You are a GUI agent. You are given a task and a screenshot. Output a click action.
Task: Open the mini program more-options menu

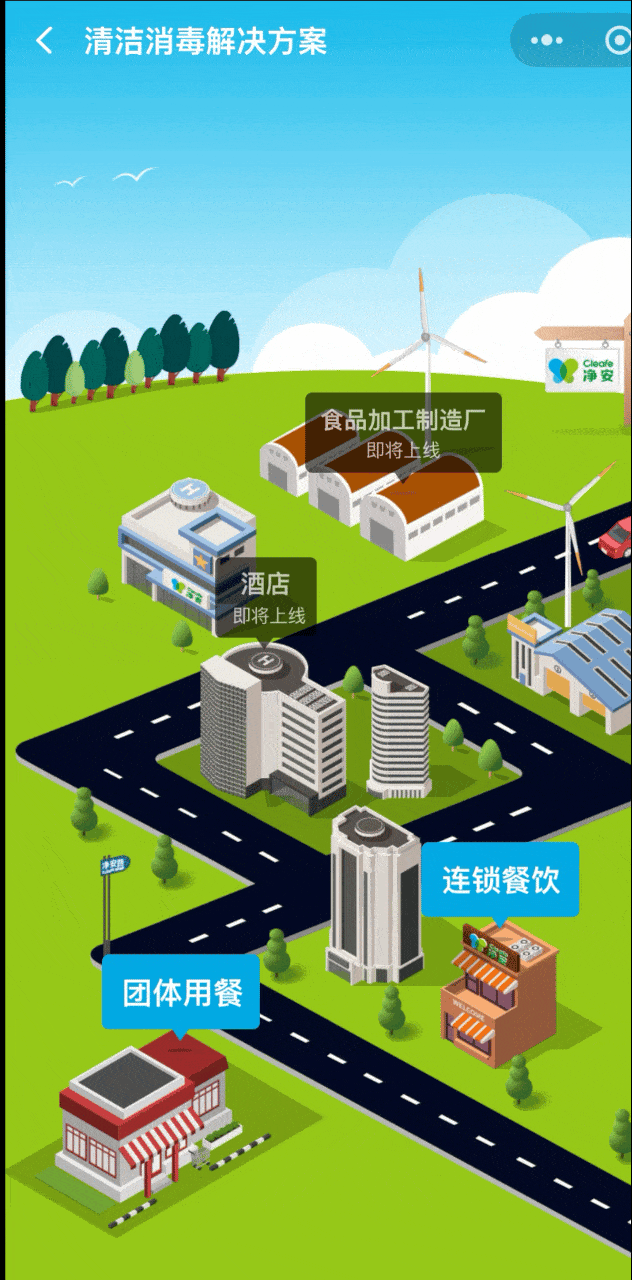pyautogui.click(x=547, y=41)
